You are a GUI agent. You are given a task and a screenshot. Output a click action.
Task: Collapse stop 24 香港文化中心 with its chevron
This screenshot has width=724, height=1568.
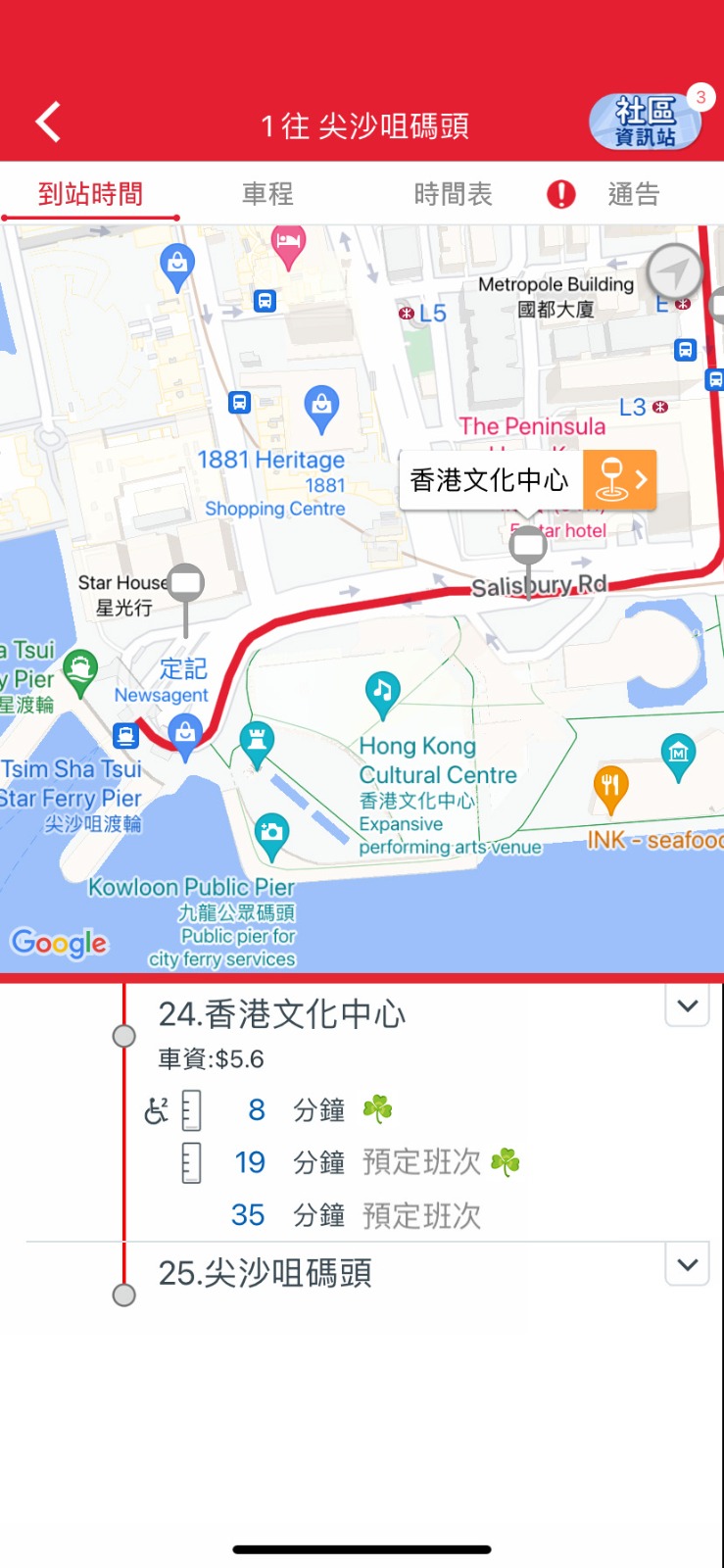(x=688, y=1005)
